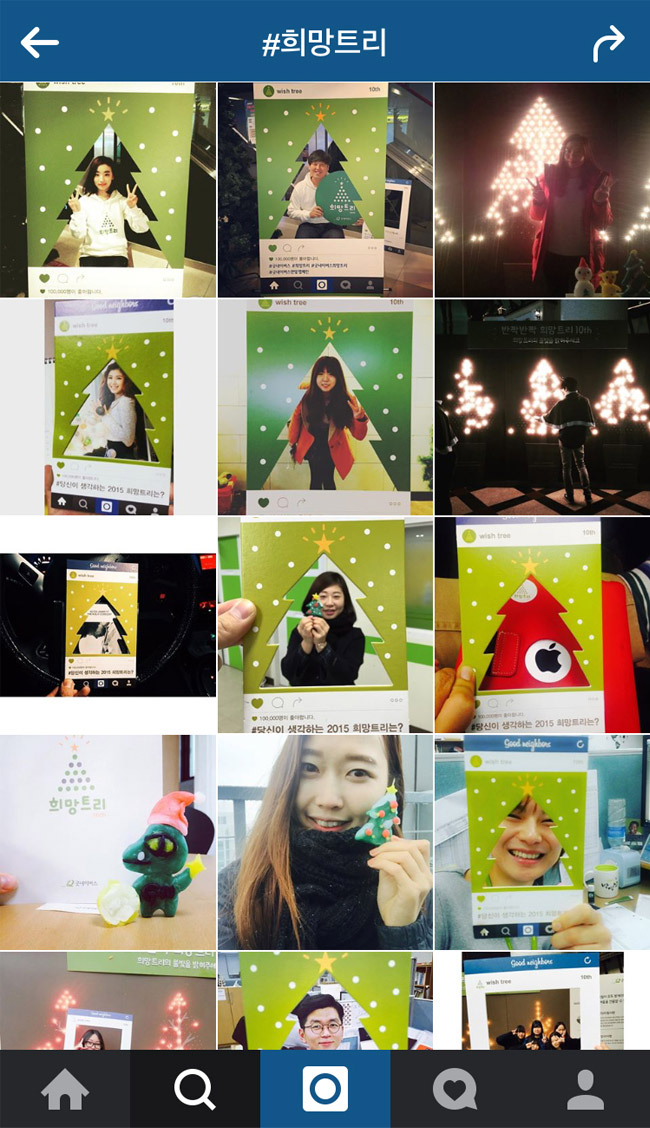Switch to the activity heart tab
The image size is (650, 1128).
pos(455,1089)
